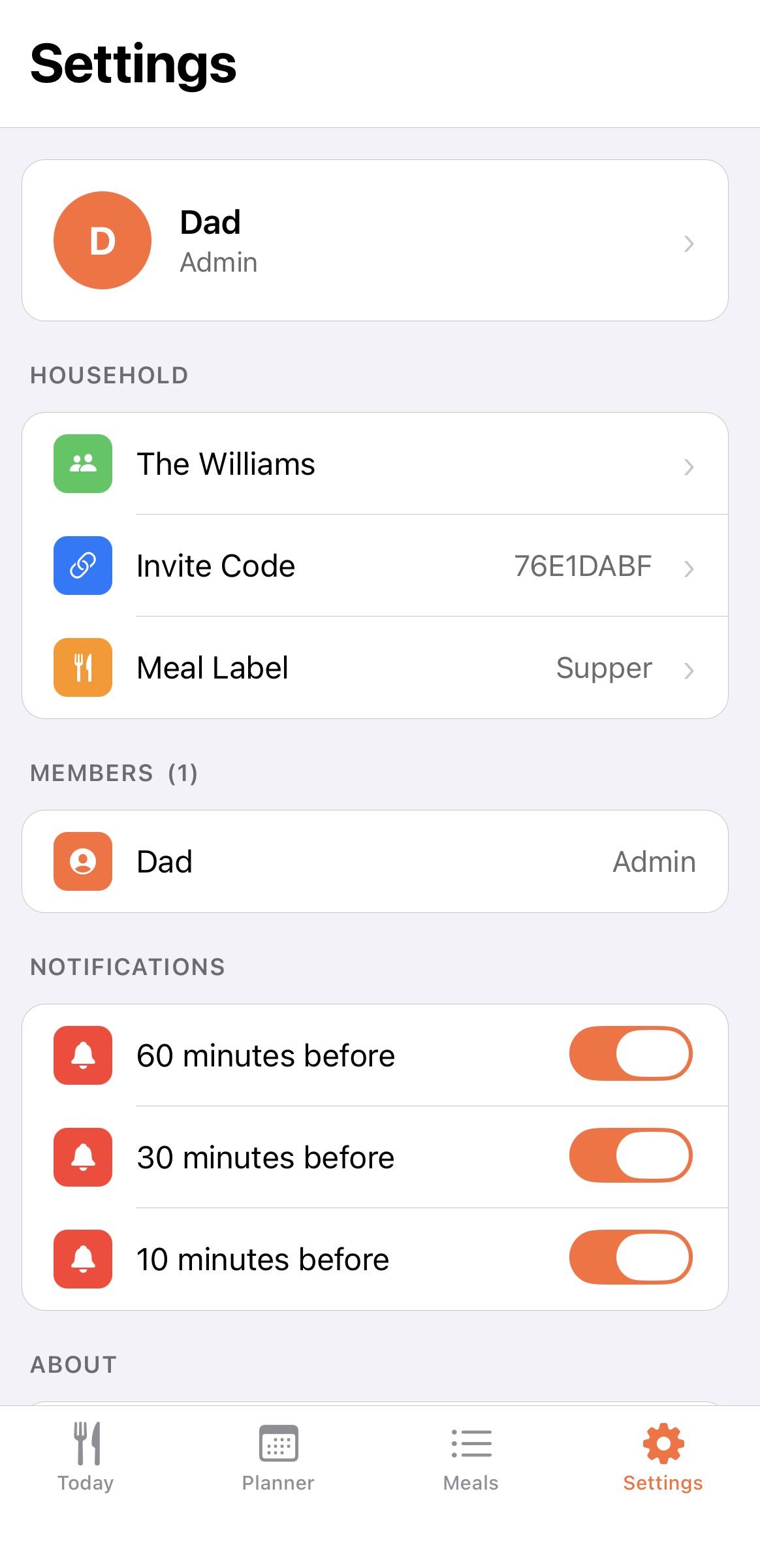This screenshot has height=1568, width=760.
Task: Tap Dad's member profile icon
Action: tap(82, 861)
